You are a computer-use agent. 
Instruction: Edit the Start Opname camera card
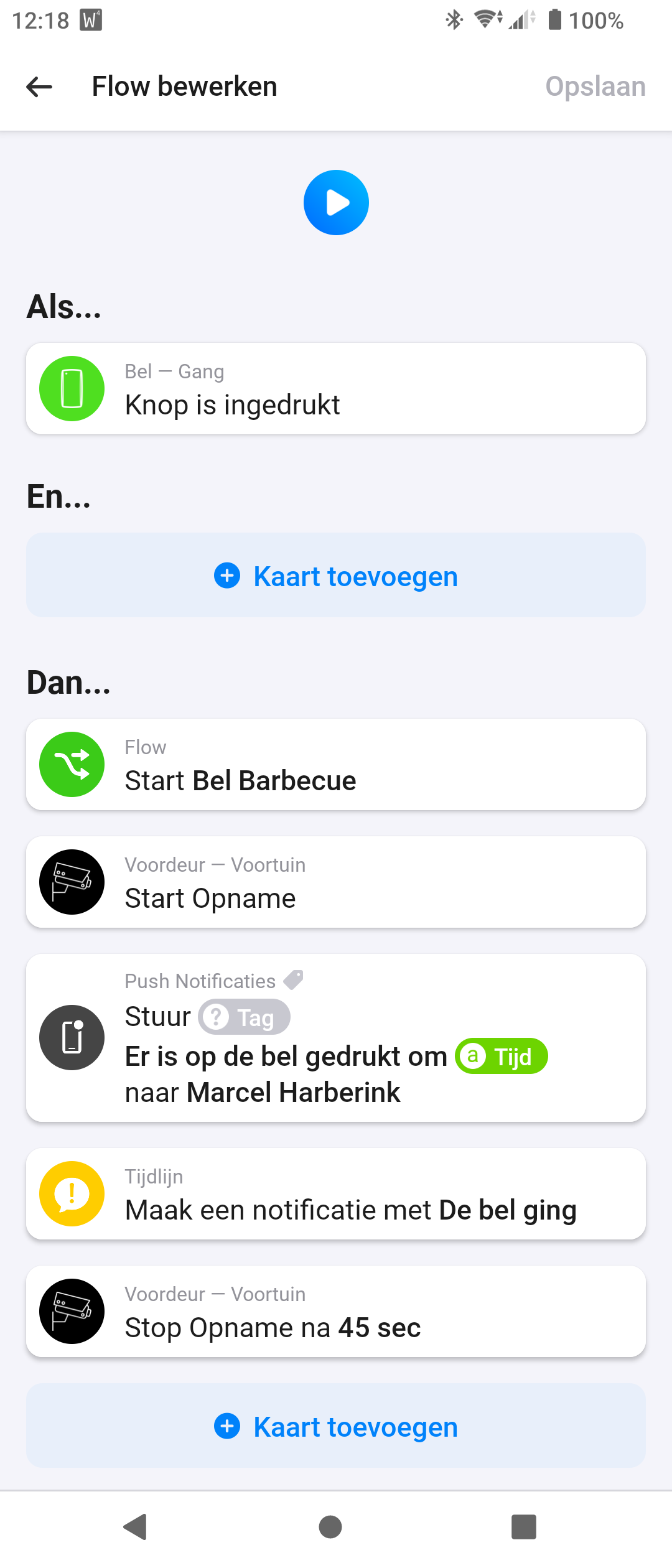(x=336, y=882)
